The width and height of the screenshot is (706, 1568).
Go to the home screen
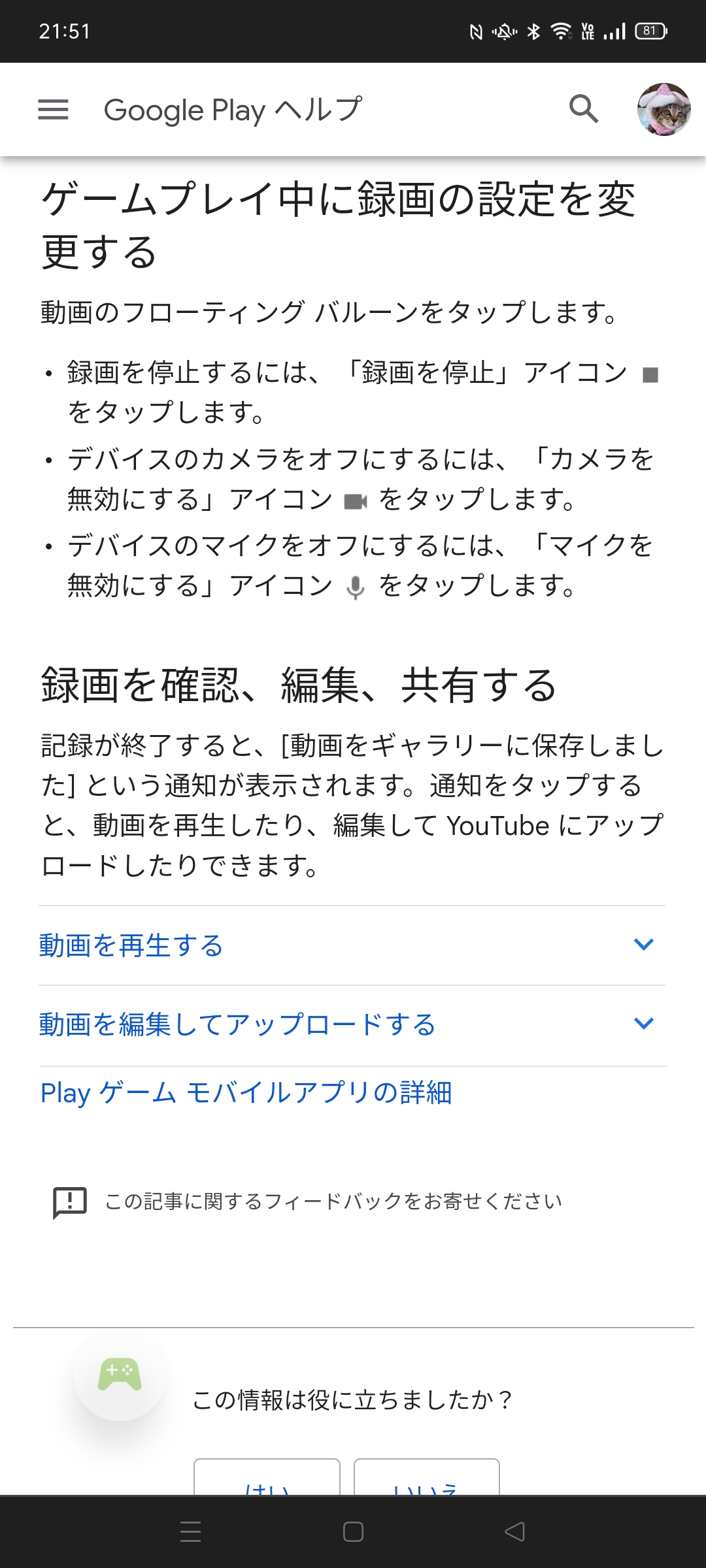point(353,1531)
